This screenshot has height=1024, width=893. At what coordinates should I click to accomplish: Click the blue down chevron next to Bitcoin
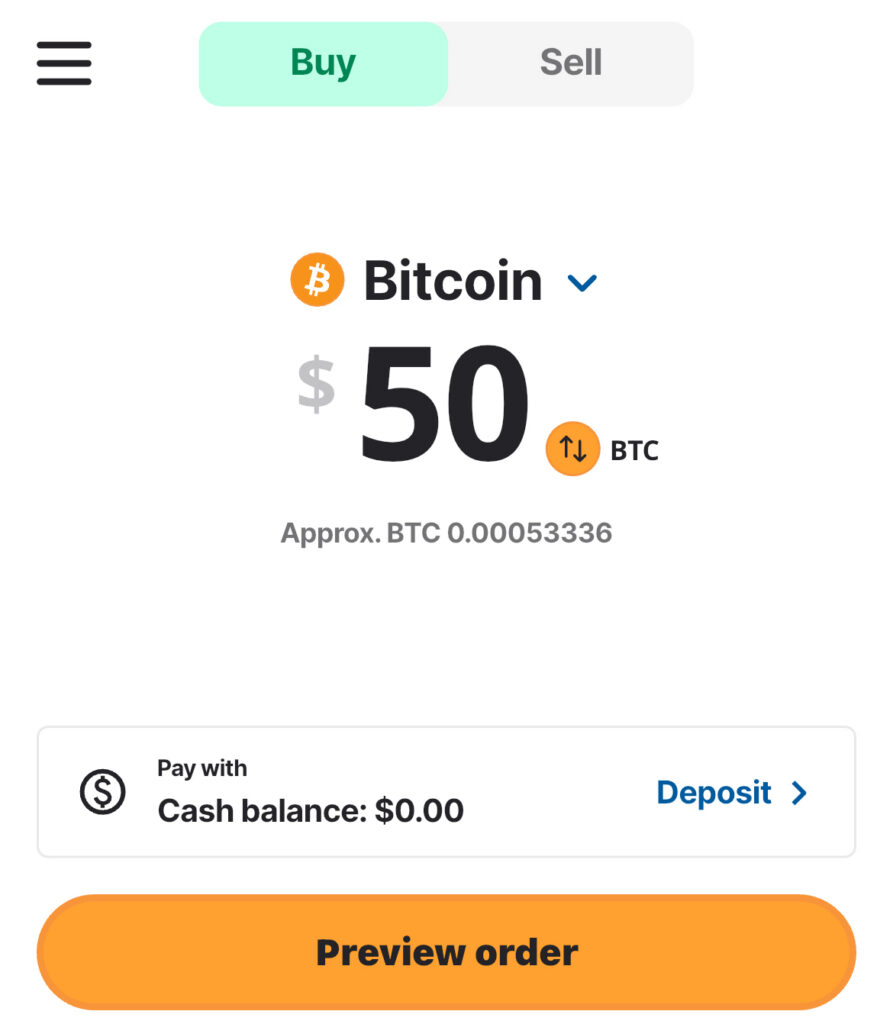point(581,283)
